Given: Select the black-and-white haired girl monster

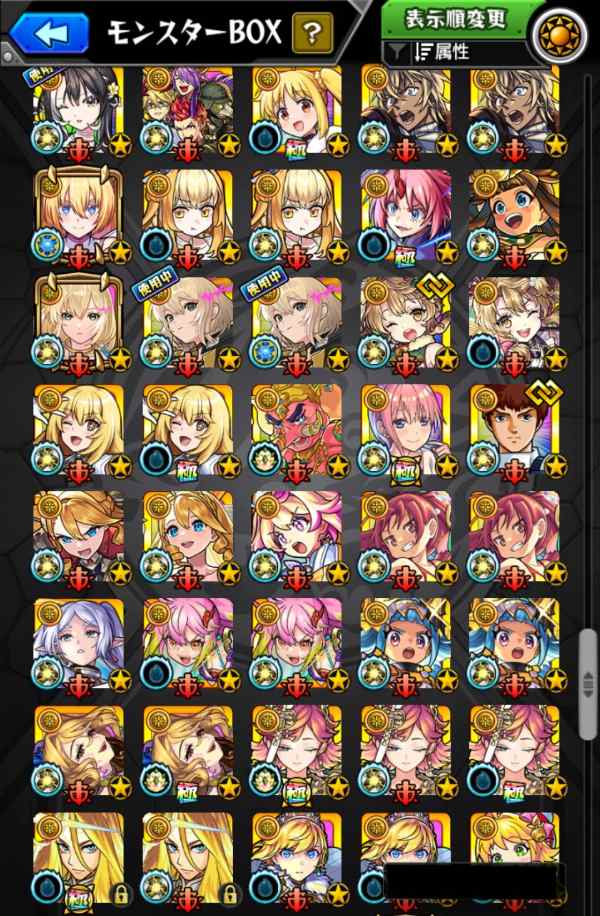Looking at the screenshot, I should coord(79,111).
